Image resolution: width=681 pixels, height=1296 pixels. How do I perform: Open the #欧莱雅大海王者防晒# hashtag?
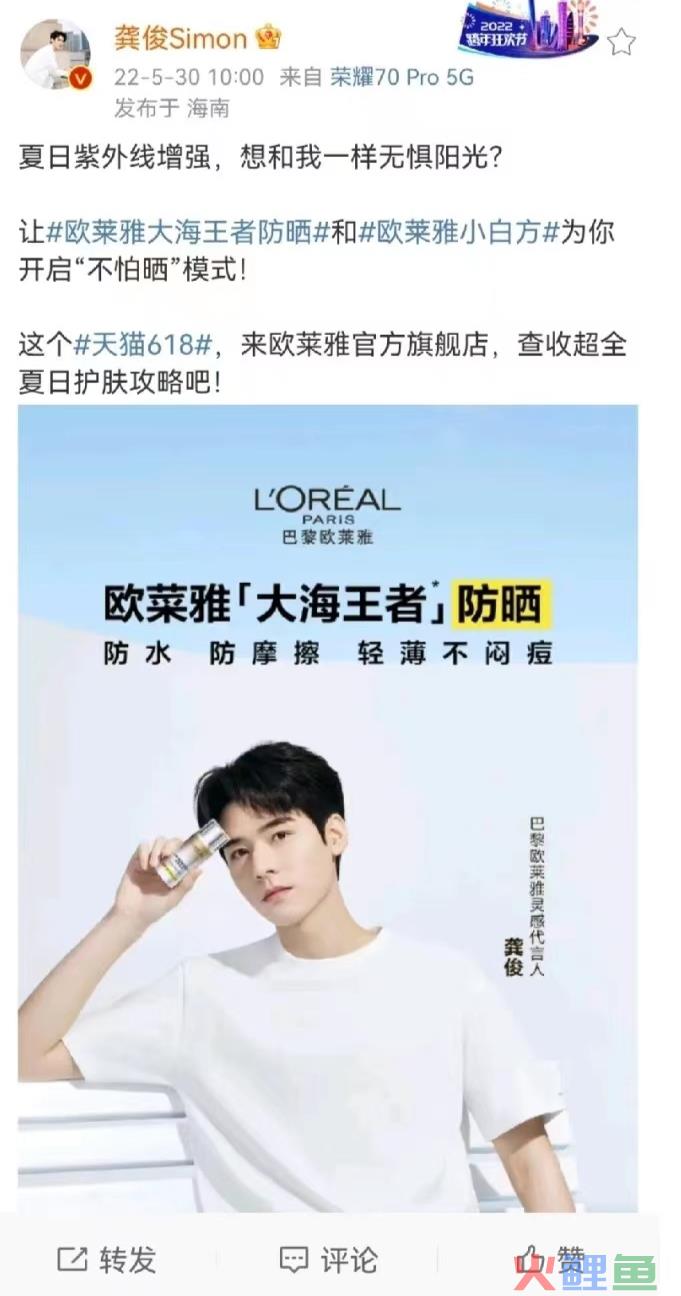[x=188, y=232]
